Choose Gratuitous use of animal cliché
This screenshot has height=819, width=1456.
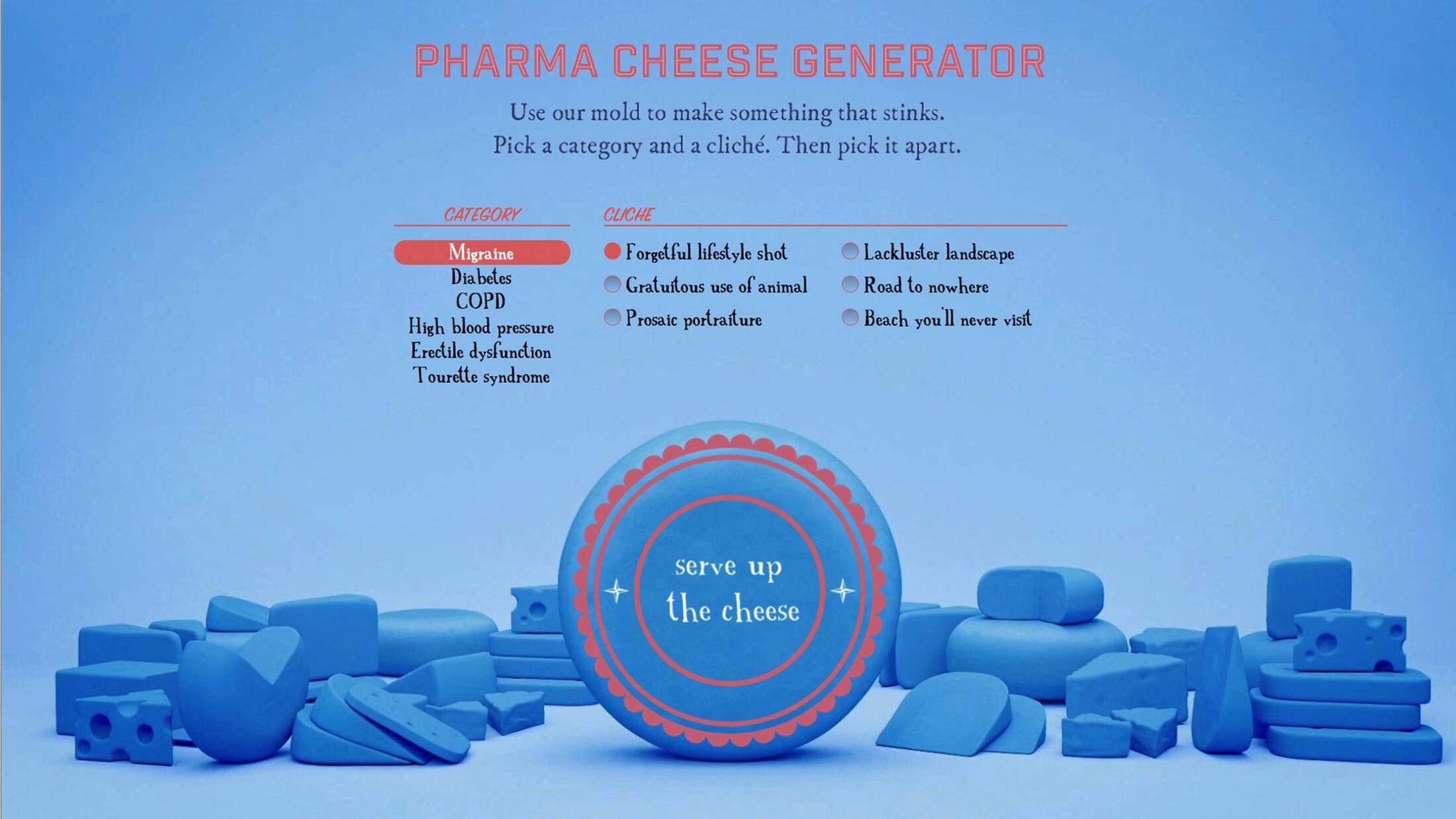[x=613, y=285]
